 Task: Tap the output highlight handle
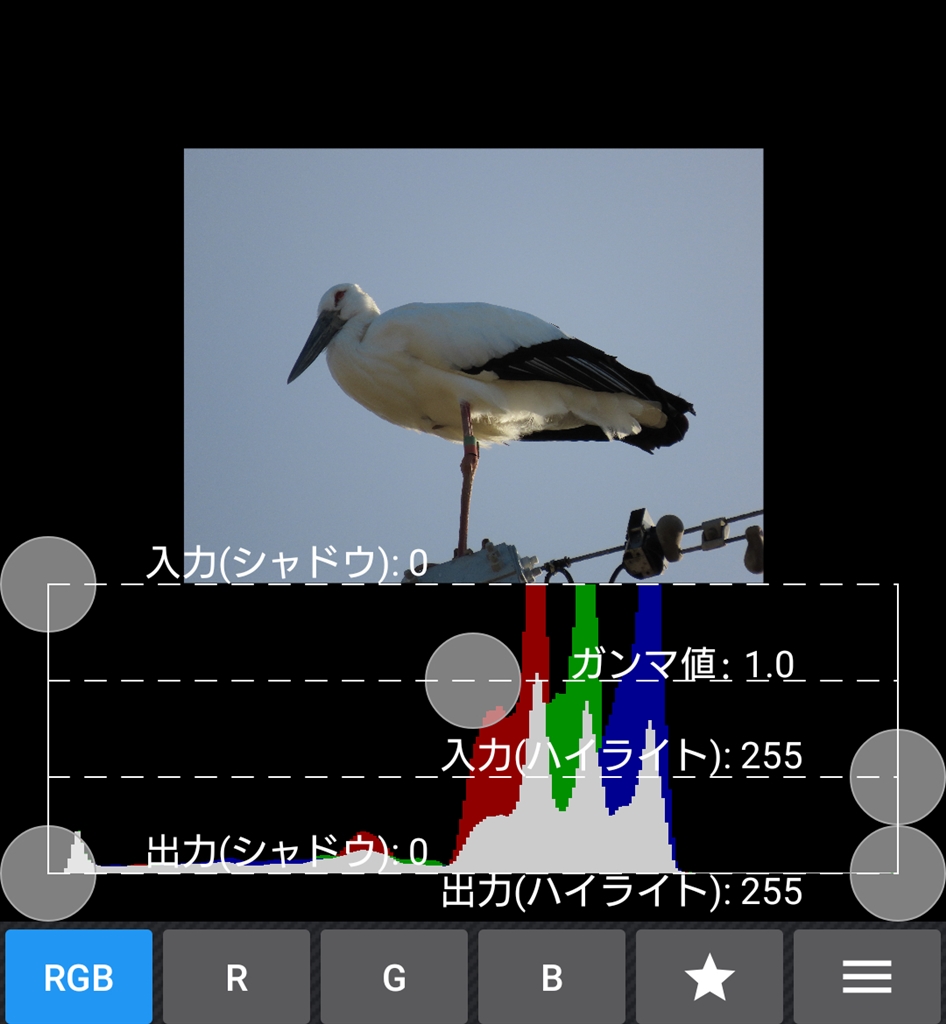[x=897, y=873]
